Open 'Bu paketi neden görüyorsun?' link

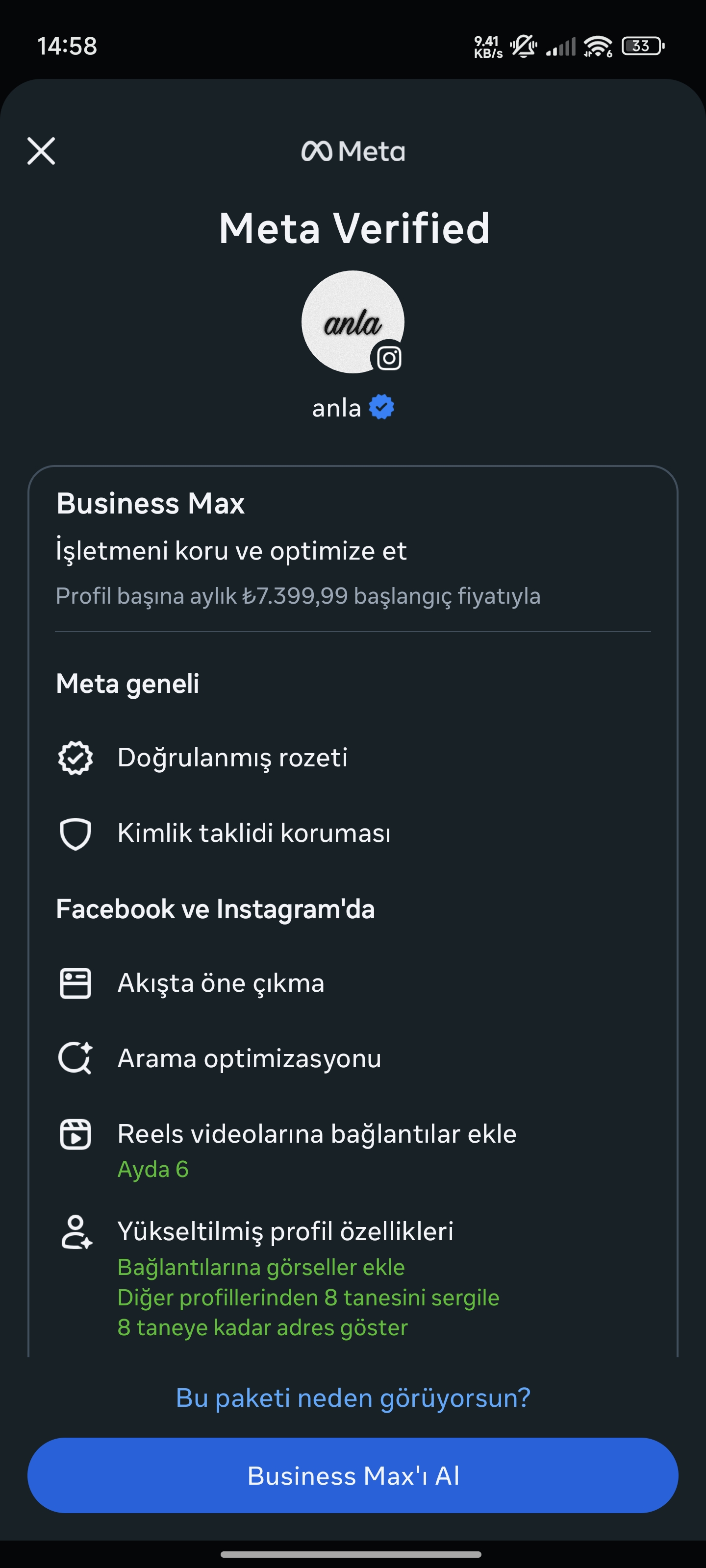[x=353, y=1397]
